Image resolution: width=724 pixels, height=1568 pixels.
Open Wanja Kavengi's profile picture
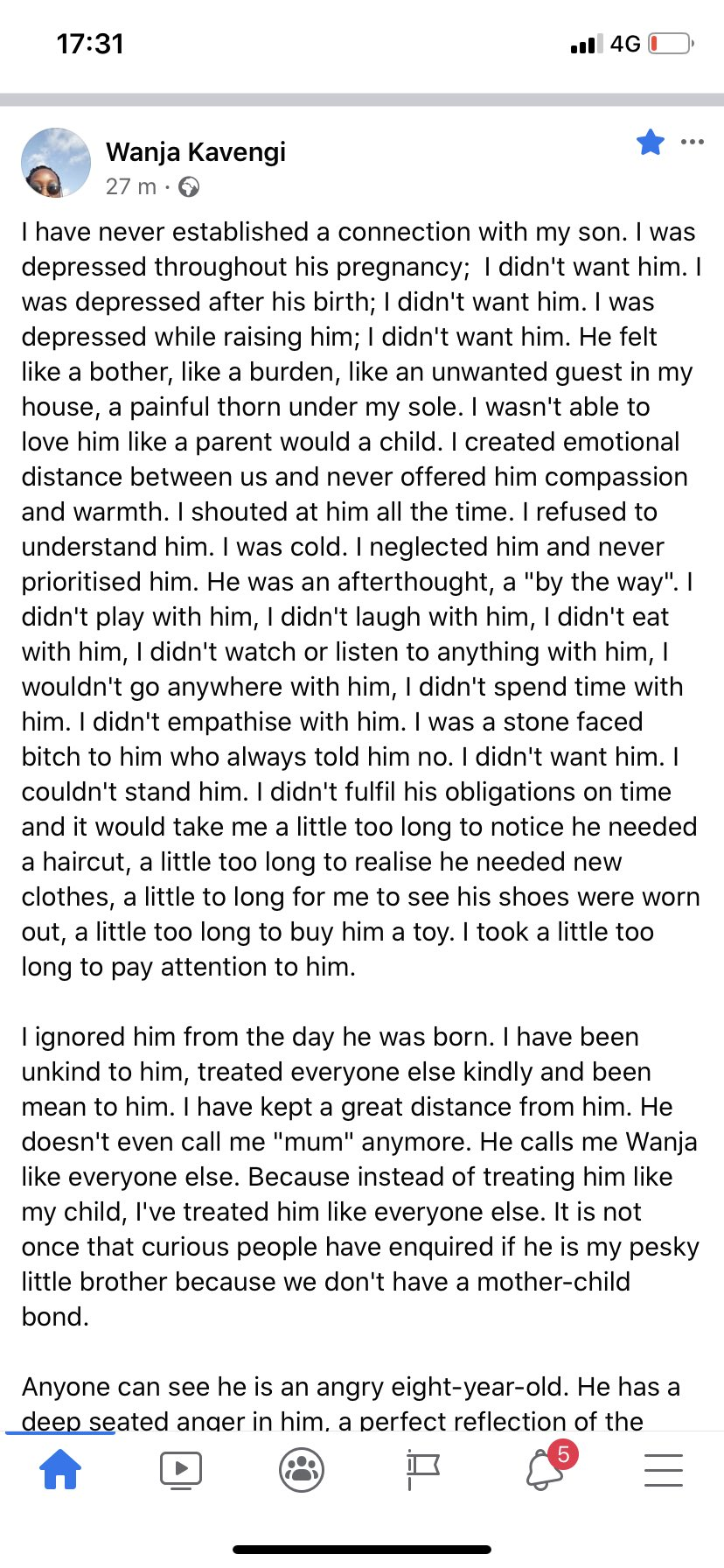[56, 163]
